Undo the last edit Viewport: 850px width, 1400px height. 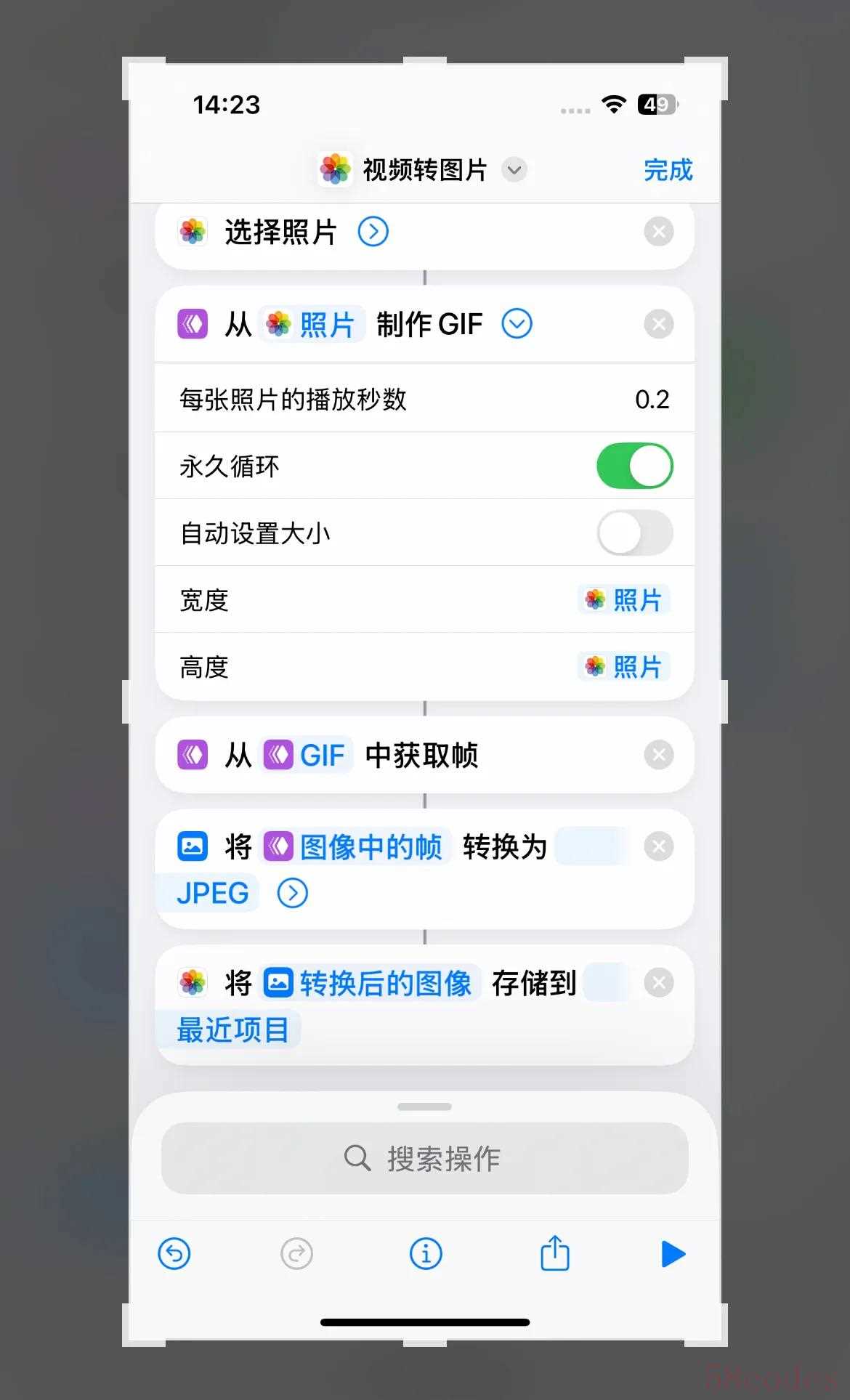tap(174, 1254)
